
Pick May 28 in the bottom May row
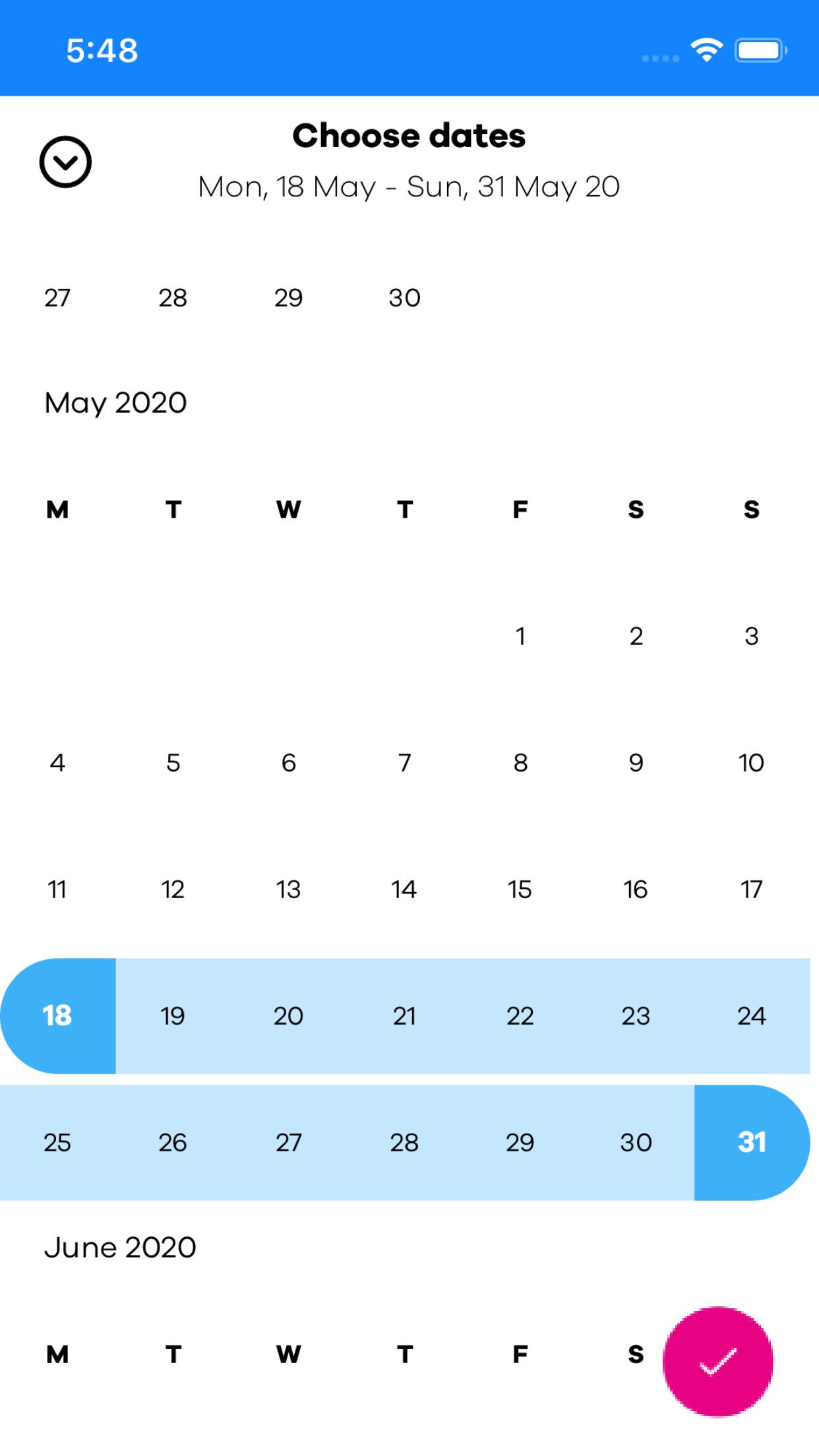[404, 1142]
